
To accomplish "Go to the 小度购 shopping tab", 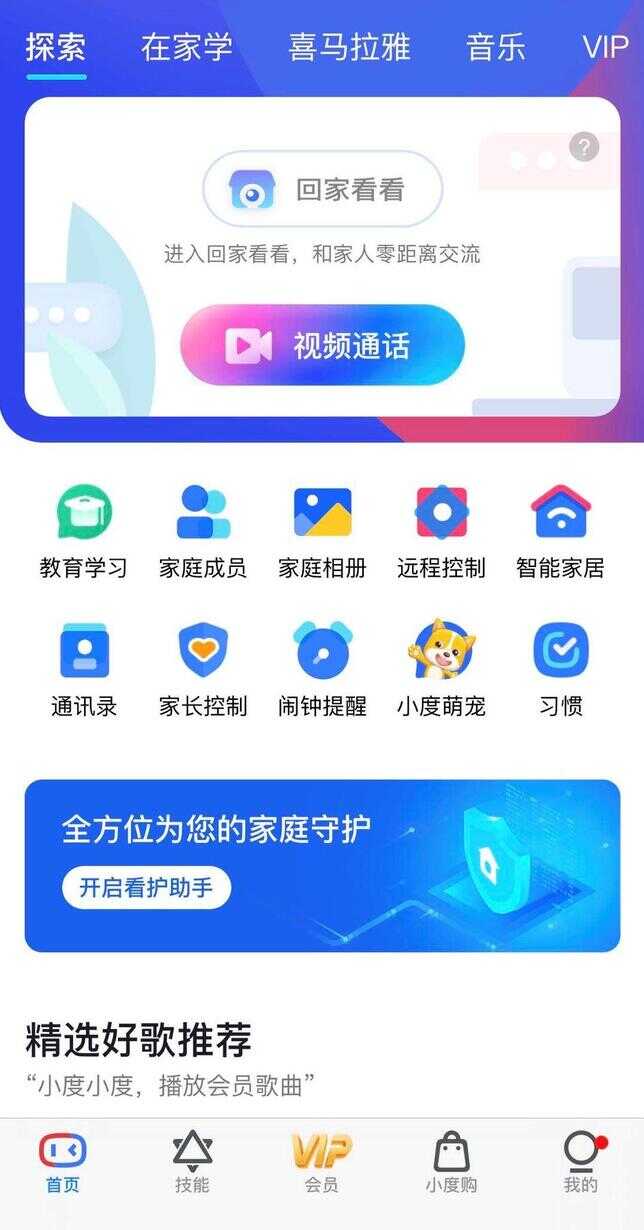I will click(451, 1163).
